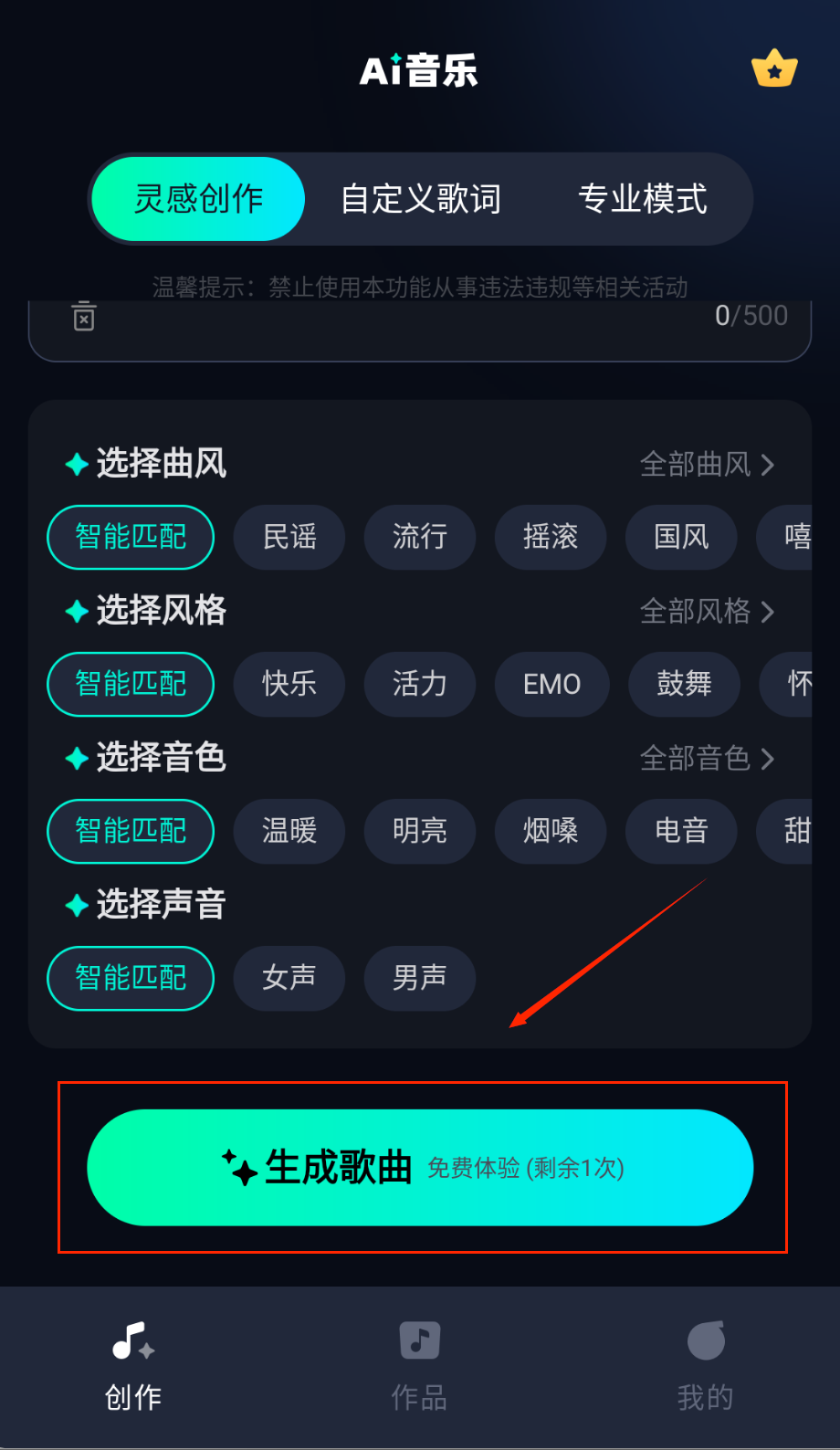Image resolution: width=840 pixels, height=1450 pixels.
Task: View 全部风格 options
Action: (x=707, y=611)
